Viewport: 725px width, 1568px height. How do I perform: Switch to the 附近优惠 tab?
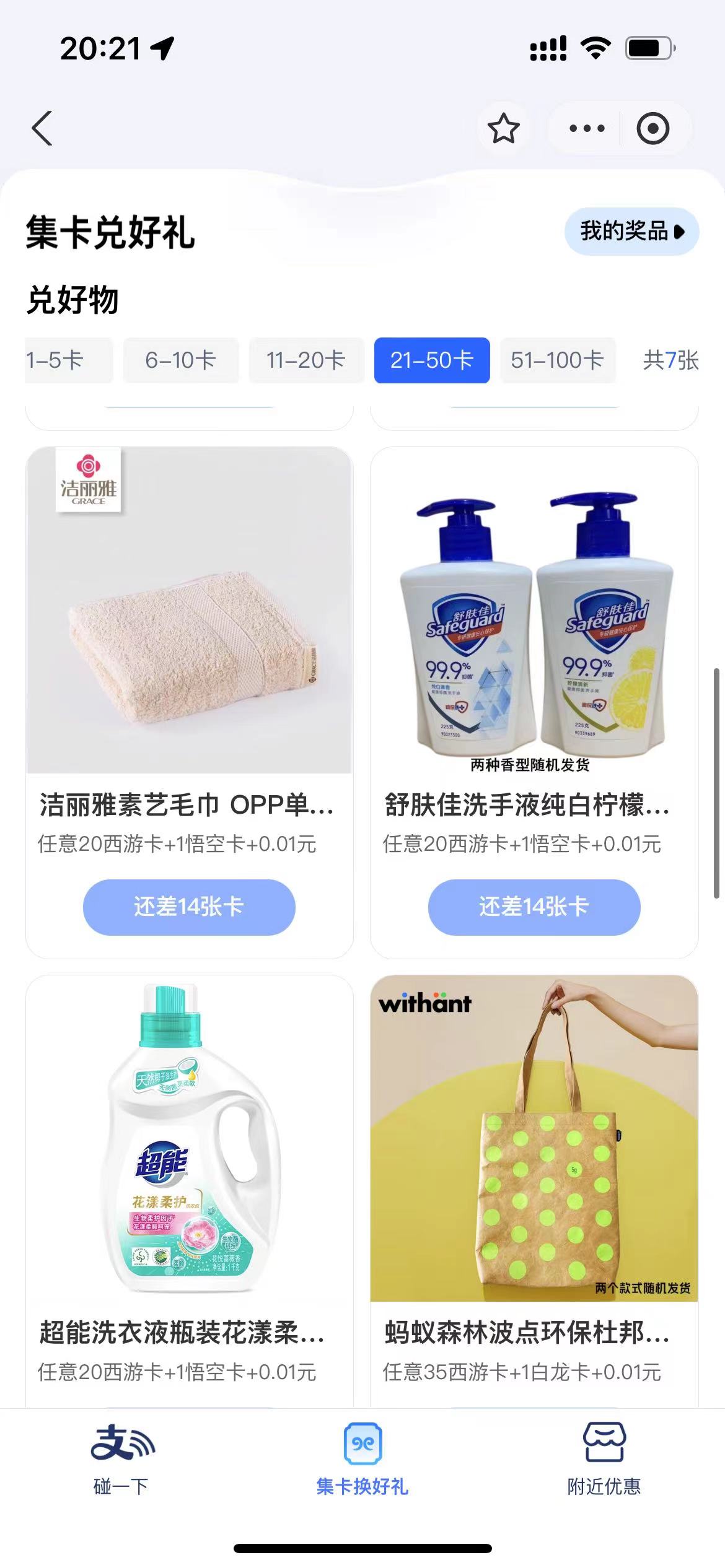point(604,1460)
